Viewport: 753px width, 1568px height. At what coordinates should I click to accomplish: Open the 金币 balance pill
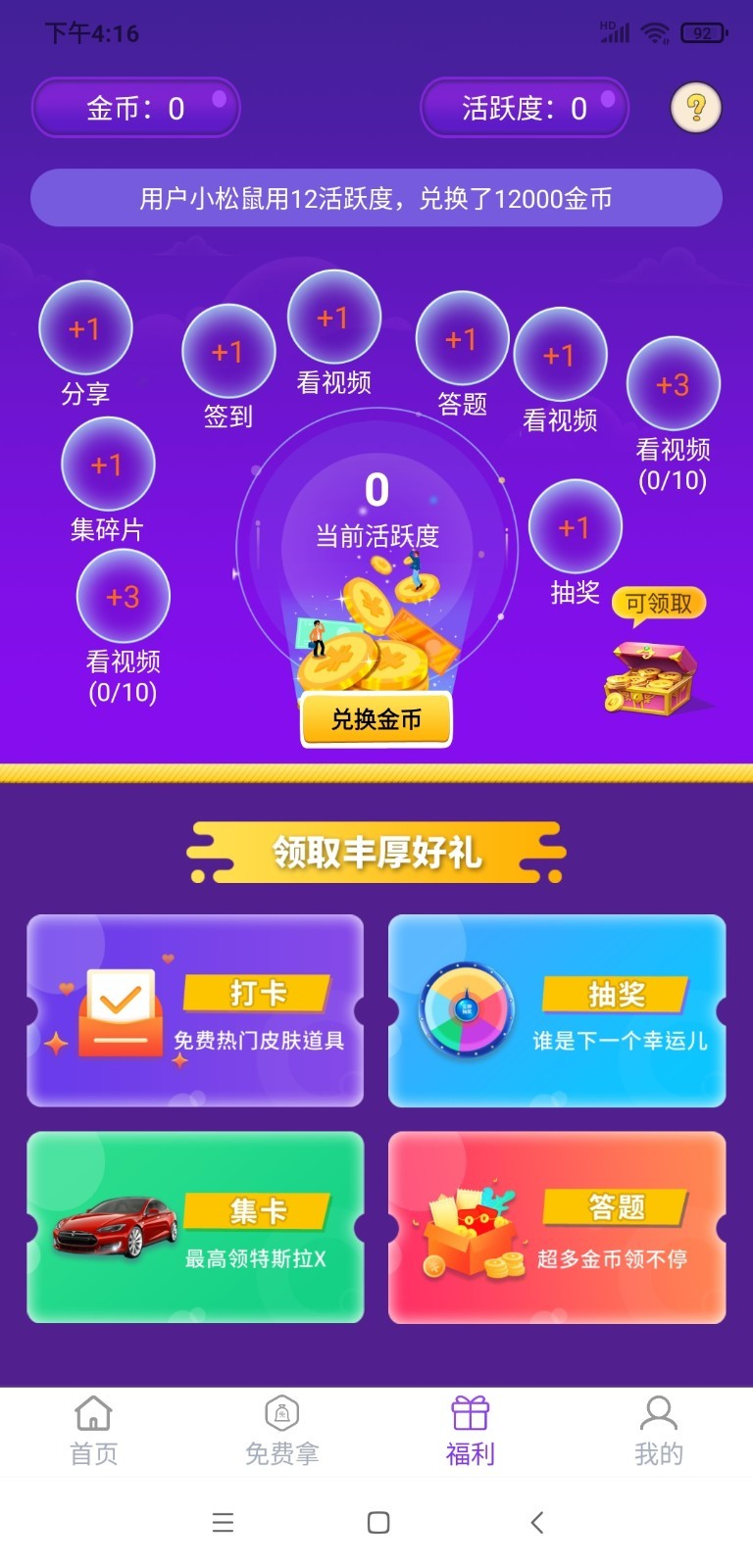135,108
